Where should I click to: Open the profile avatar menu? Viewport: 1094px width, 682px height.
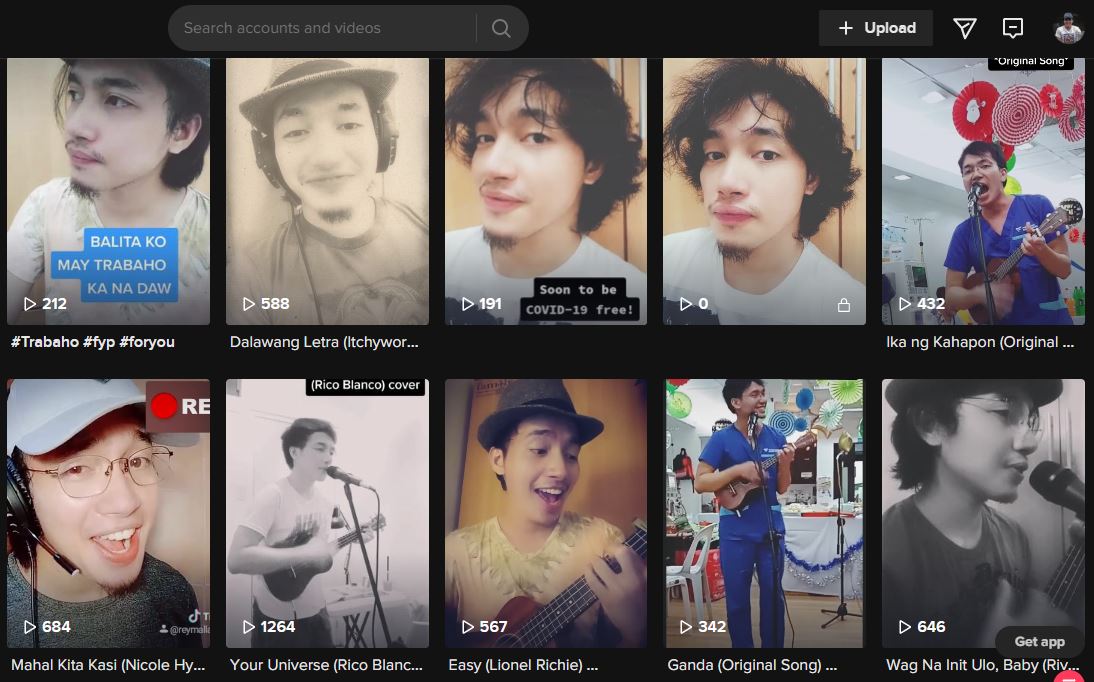[1068, 28]
